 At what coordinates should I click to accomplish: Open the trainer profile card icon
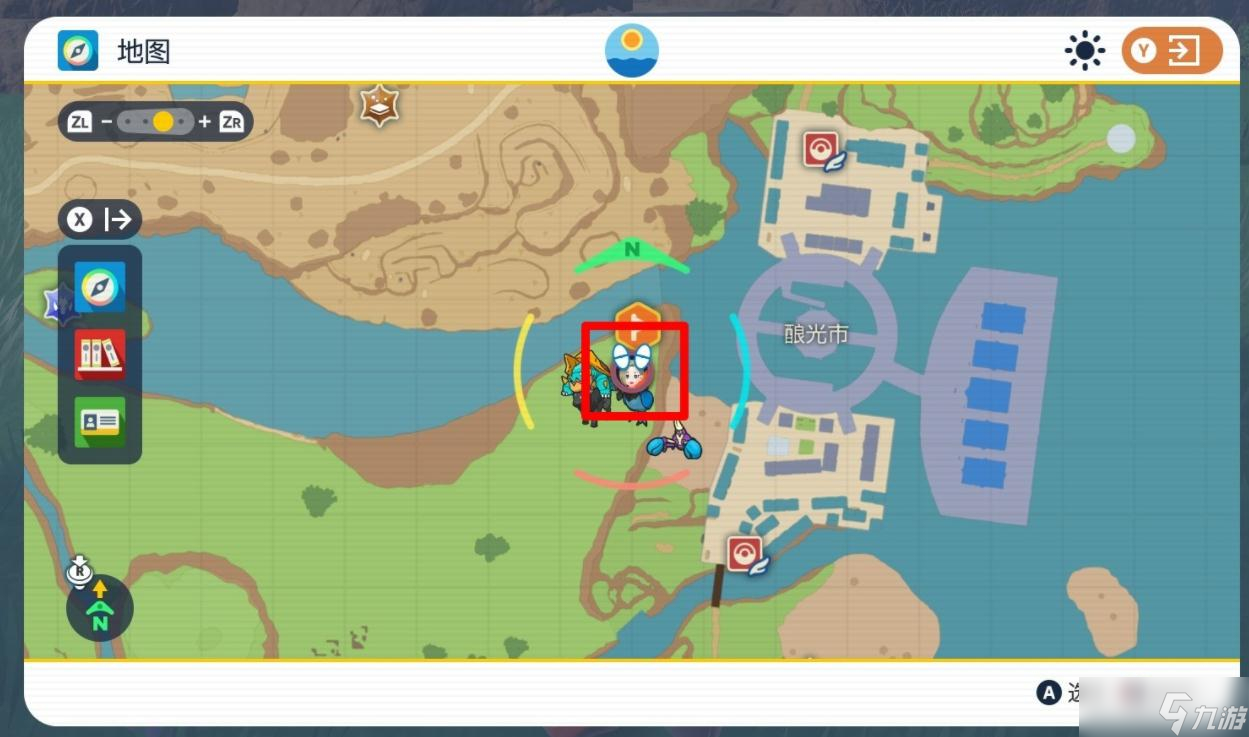(100, 421)
